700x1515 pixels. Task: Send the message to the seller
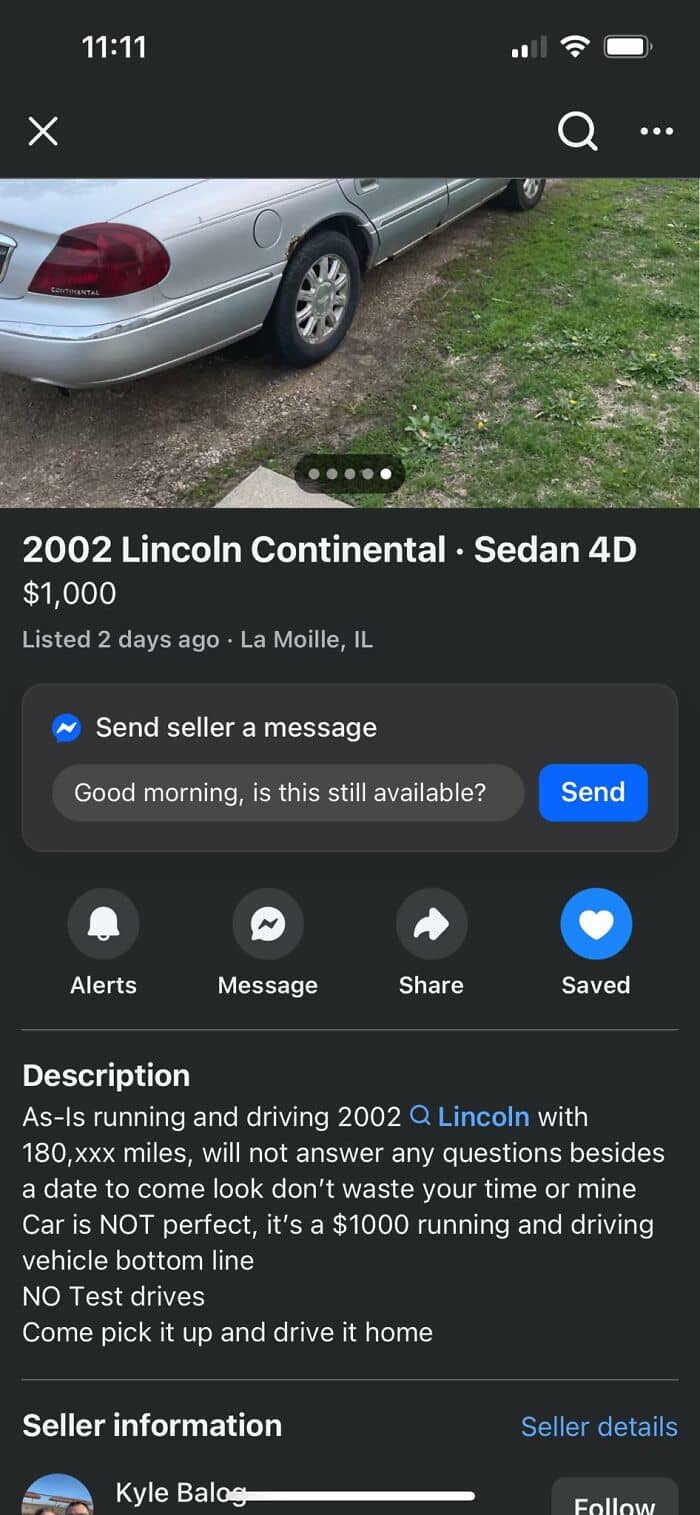[593, 793]
